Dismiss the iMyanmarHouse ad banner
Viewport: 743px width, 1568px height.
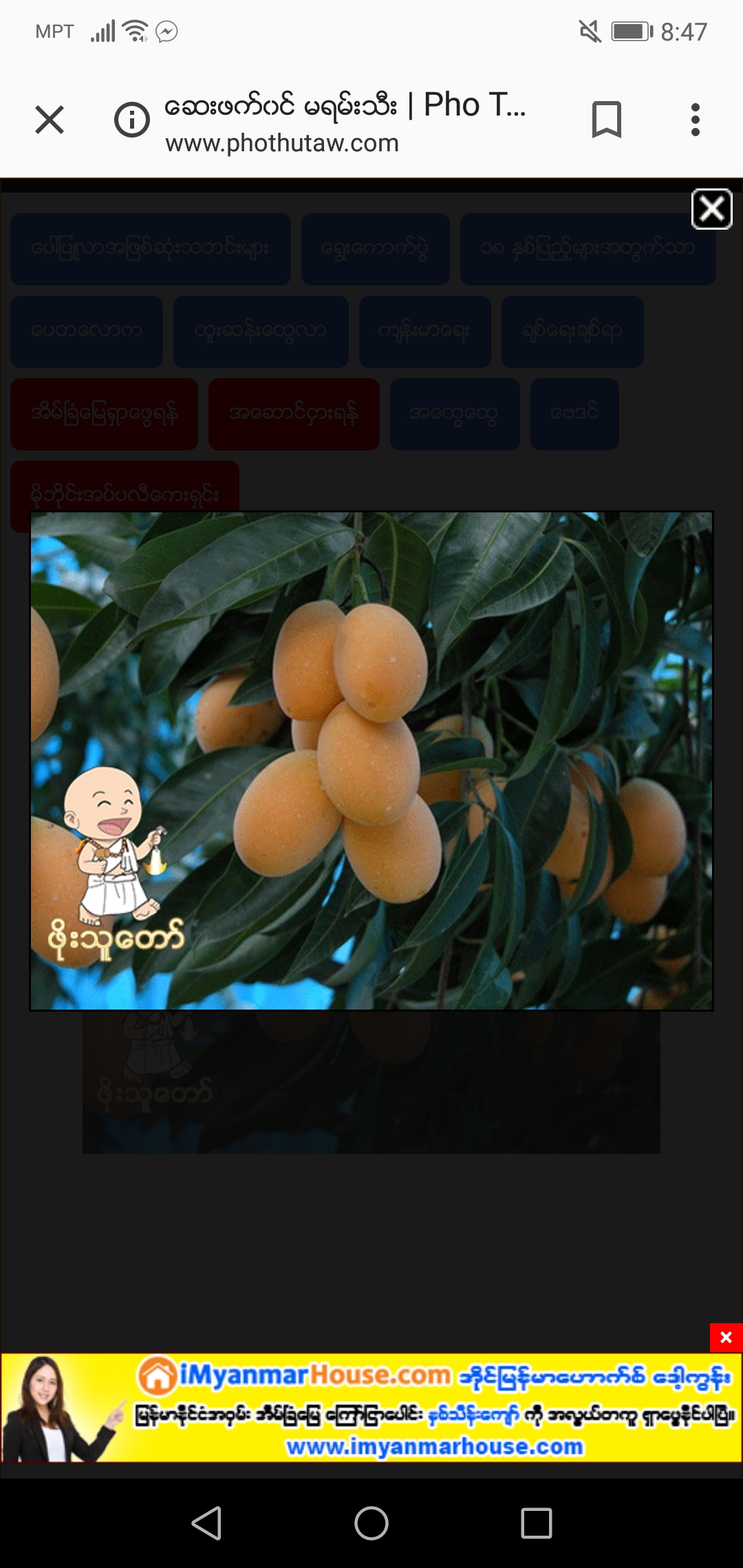click(x=726, y=1338)
